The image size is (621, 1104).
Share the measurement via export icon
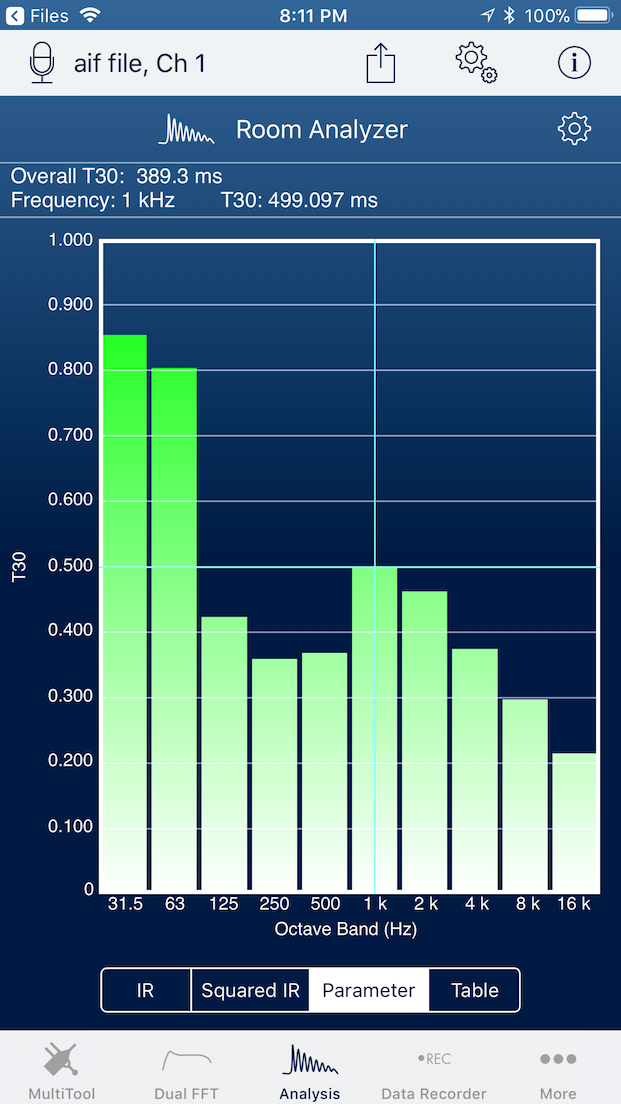tap(380, 64)
